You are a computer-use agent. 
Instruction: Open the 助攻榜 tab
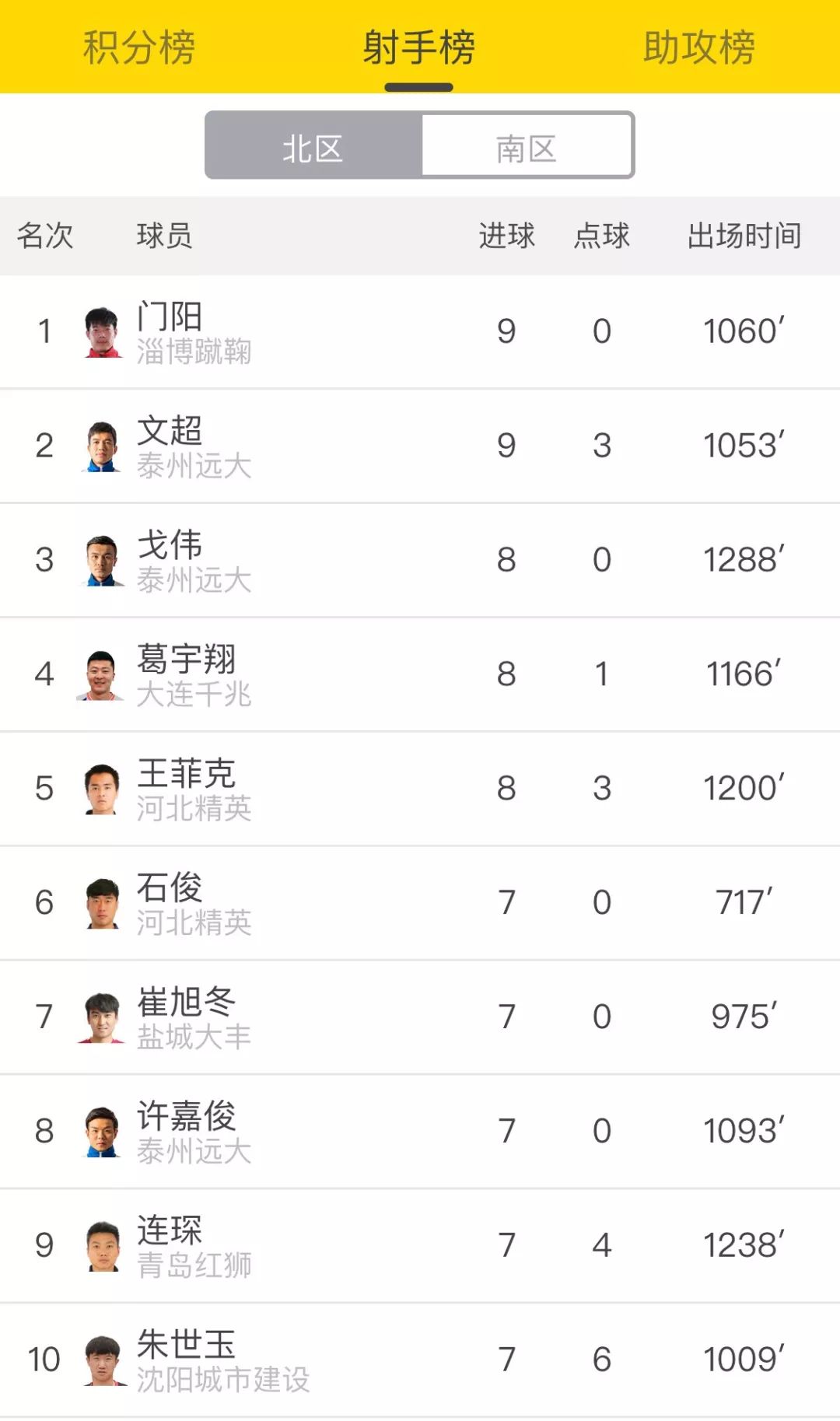click(698, 47)
